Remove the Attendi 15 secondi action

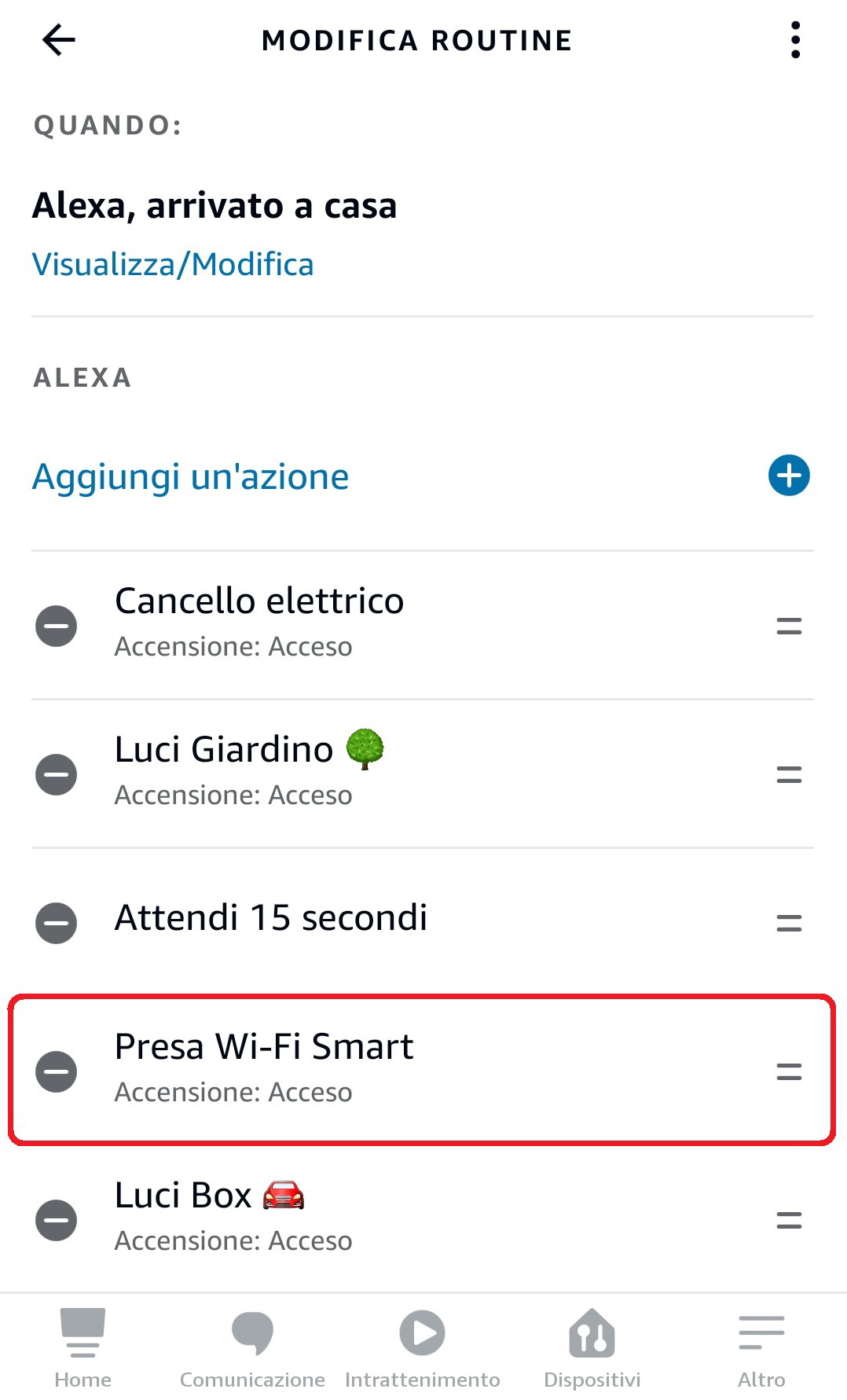(56, 922)
